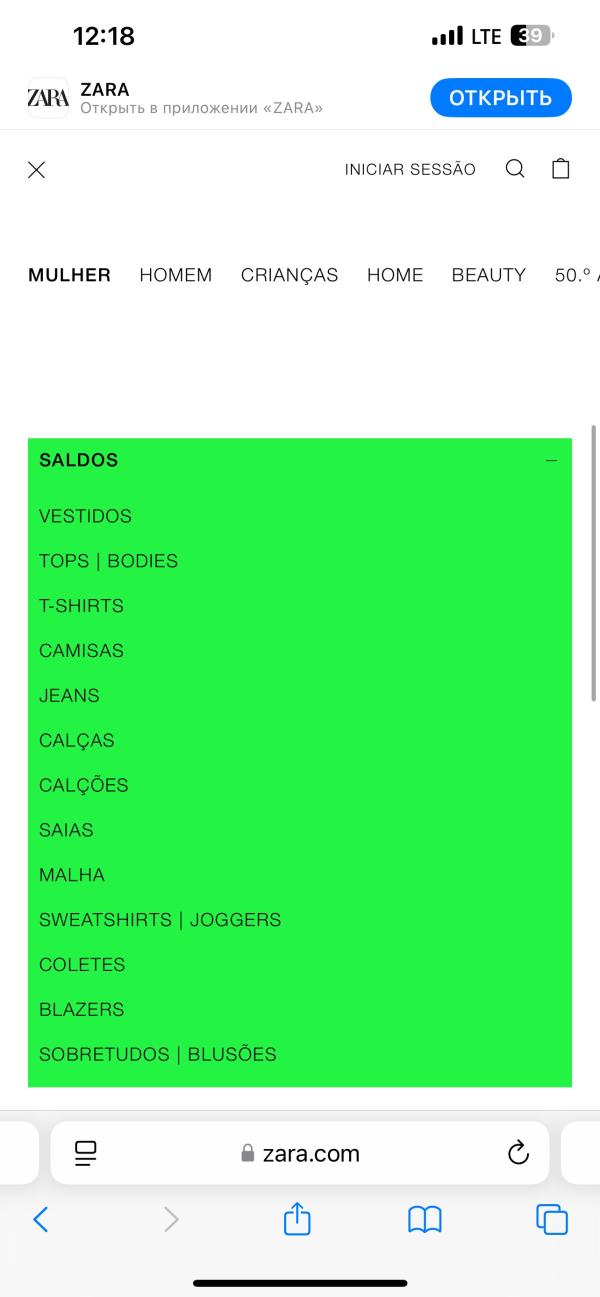Browse the BLAZERS category

click(x=81, y=1010)
